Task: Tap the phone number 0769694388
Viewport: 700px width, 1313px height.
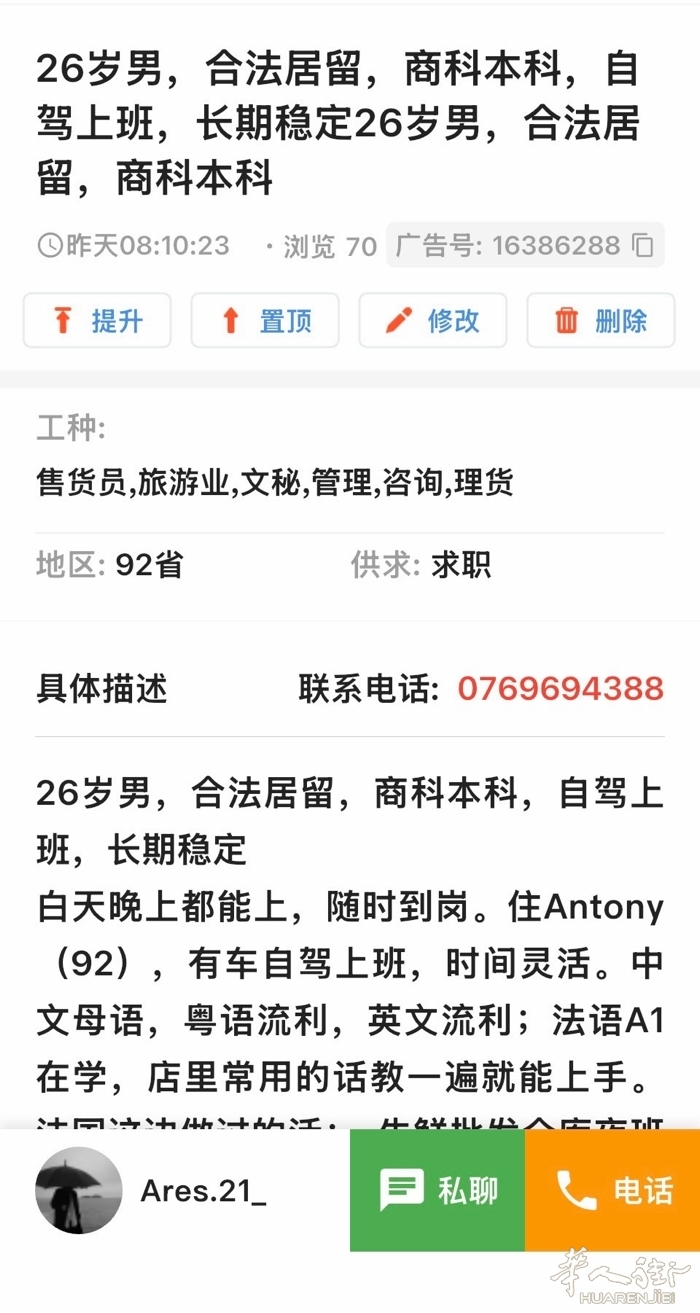Action: click(560, 688)
